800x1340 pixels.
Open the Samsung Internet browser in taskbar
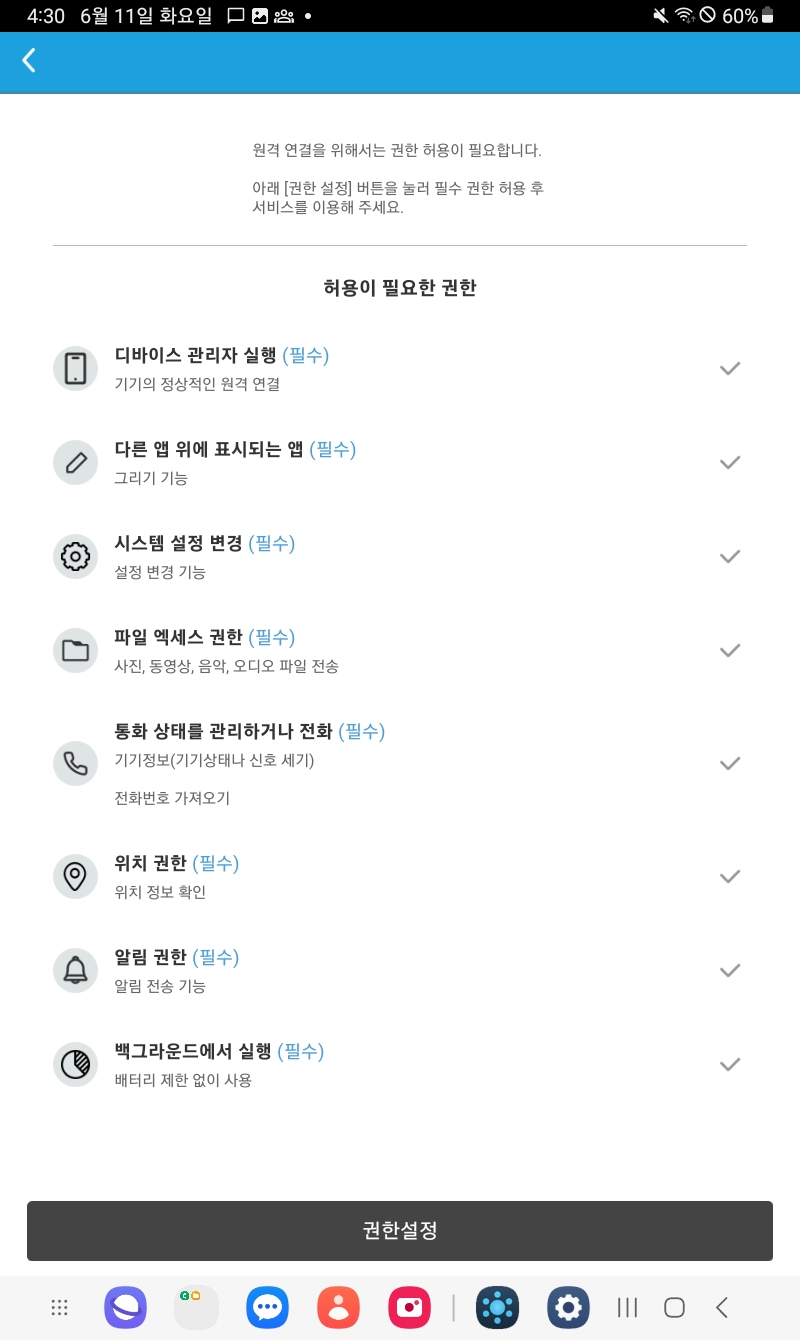coord(125,1307)
